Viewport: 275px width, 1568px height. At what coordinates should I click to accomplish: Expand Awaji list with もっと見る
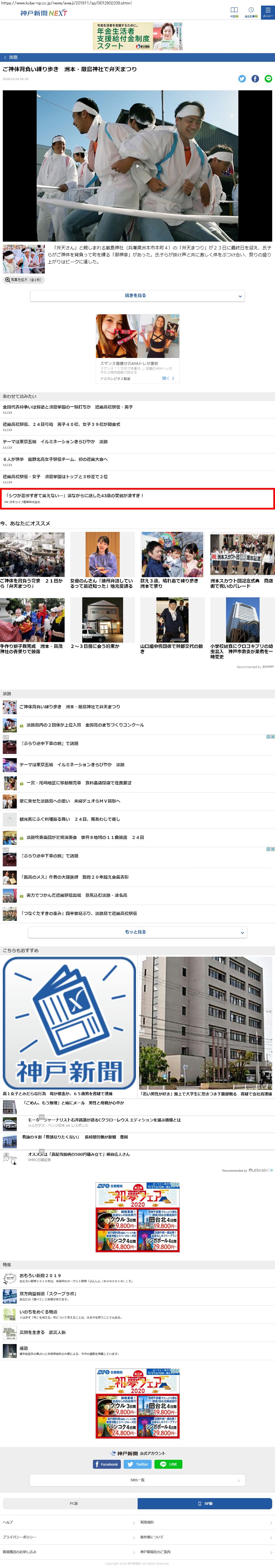tap(138, 932)
